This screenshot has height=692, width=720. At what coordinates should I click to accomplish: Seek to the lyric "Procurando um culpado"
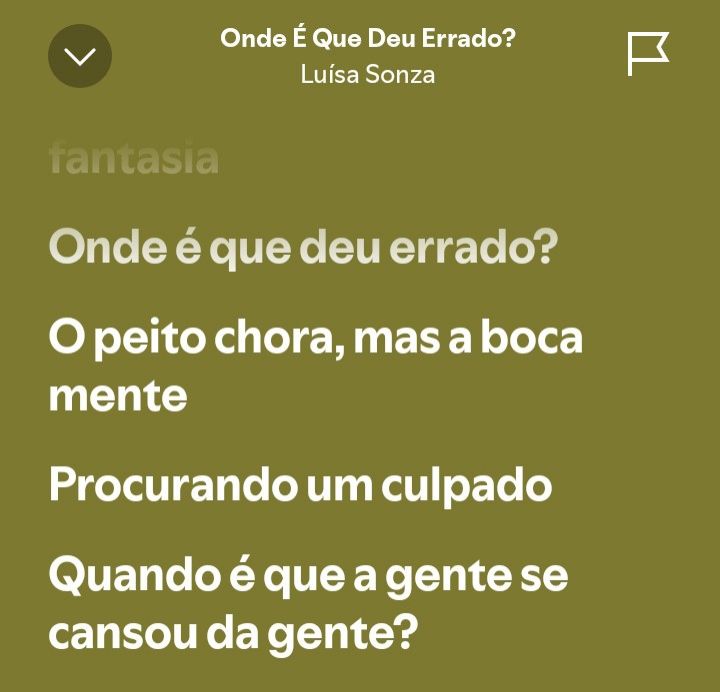[300, 486]
